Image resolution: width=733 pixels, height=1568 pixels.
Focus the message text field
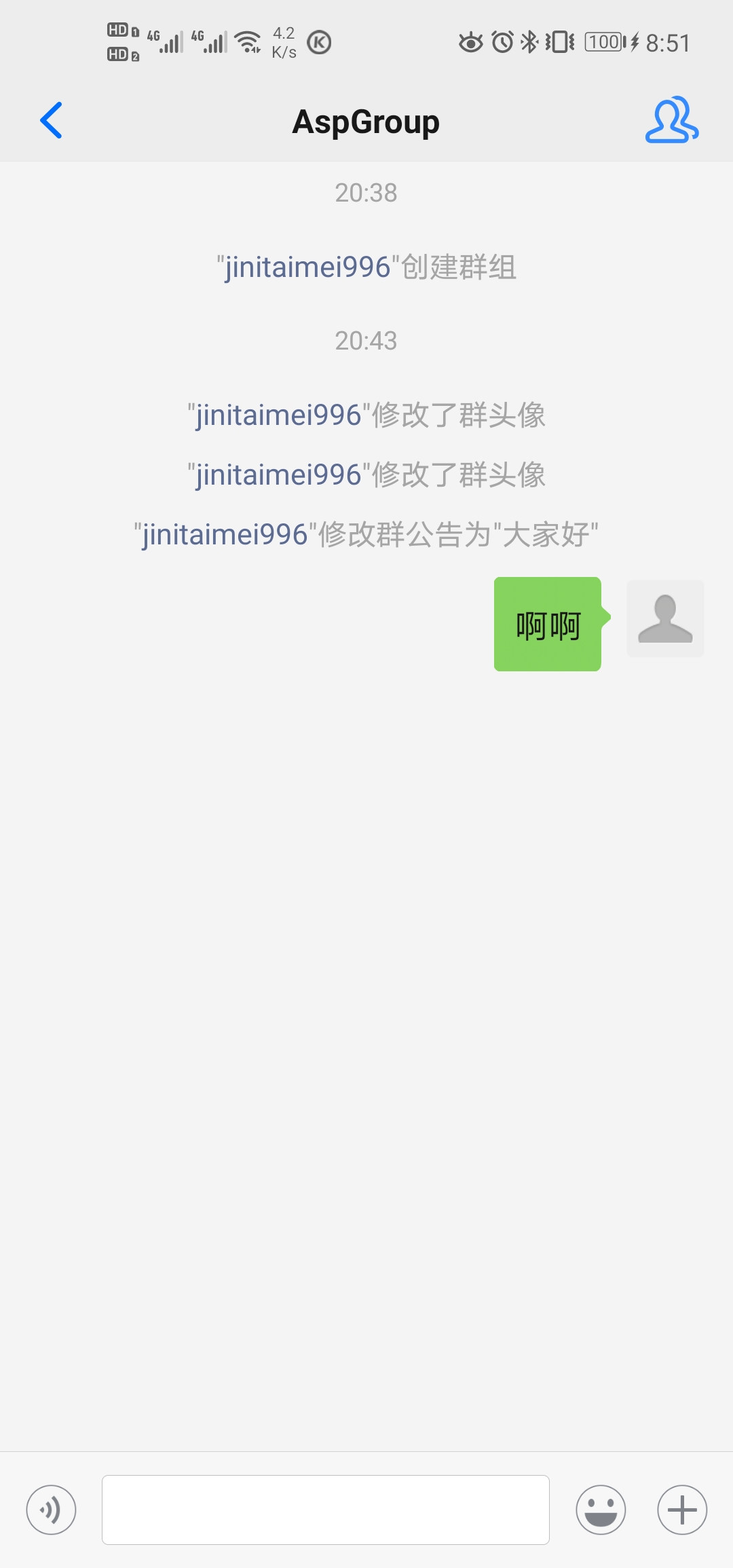point(325,1510)
